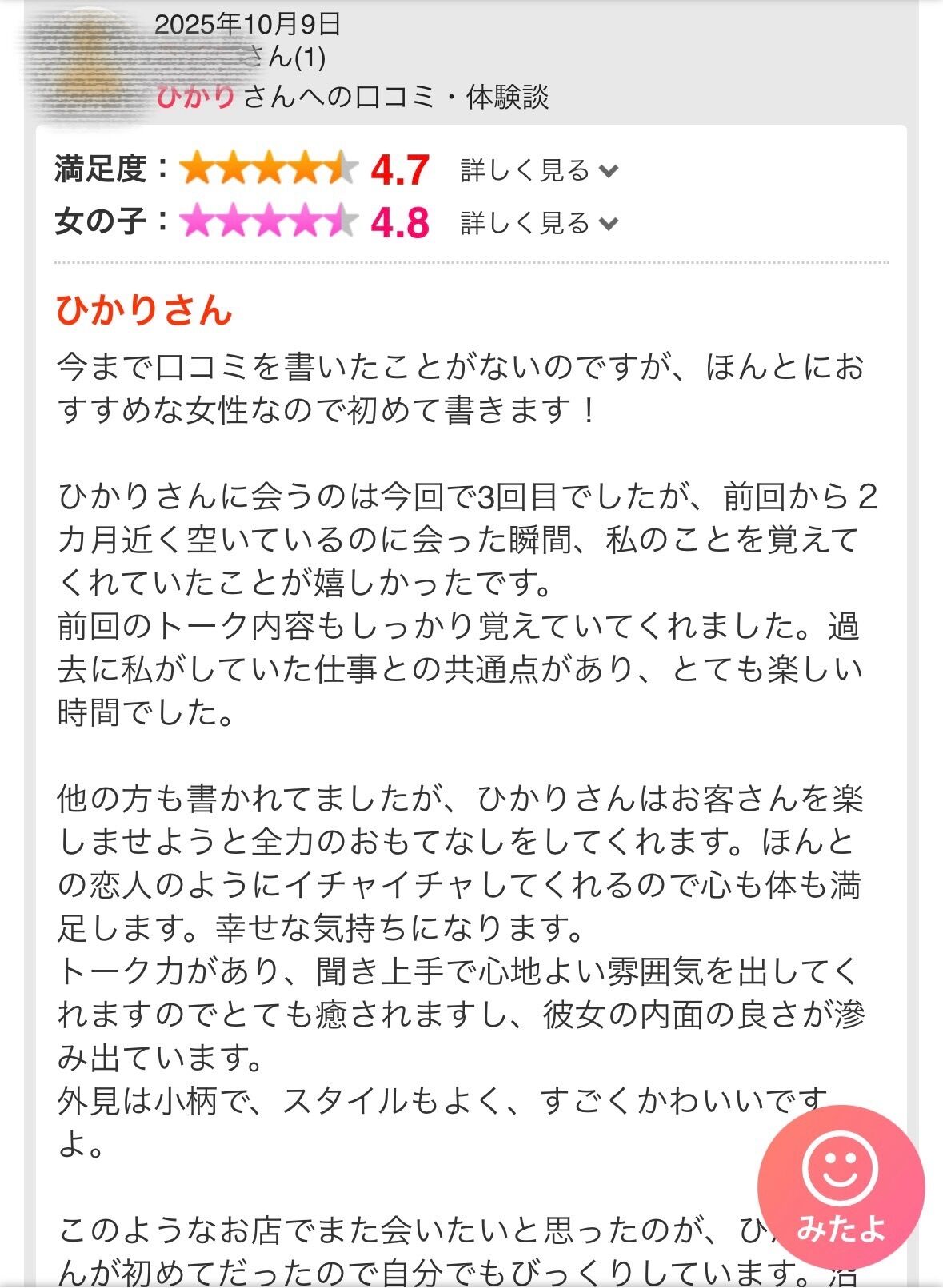Expand 満足度 rating details
The width and height of the screenshot is (943, 1288).
[539, 170]
